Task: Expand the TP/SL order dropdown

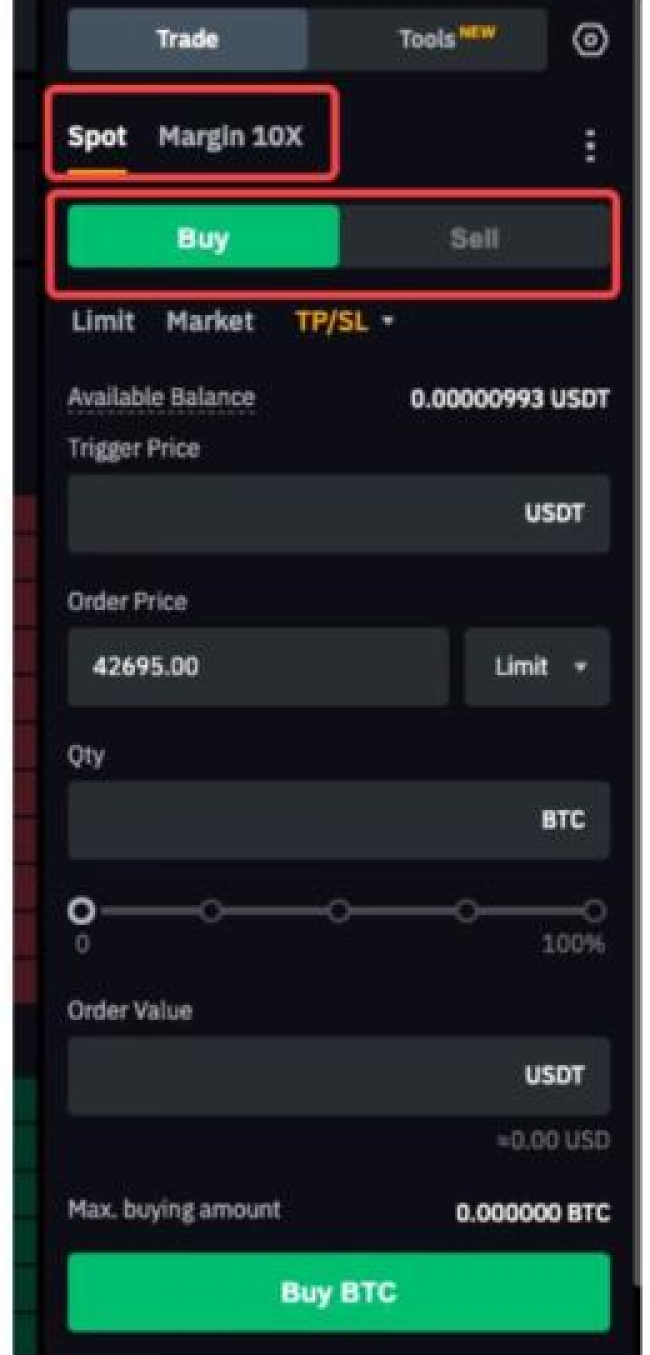Action: coord(343,322)
